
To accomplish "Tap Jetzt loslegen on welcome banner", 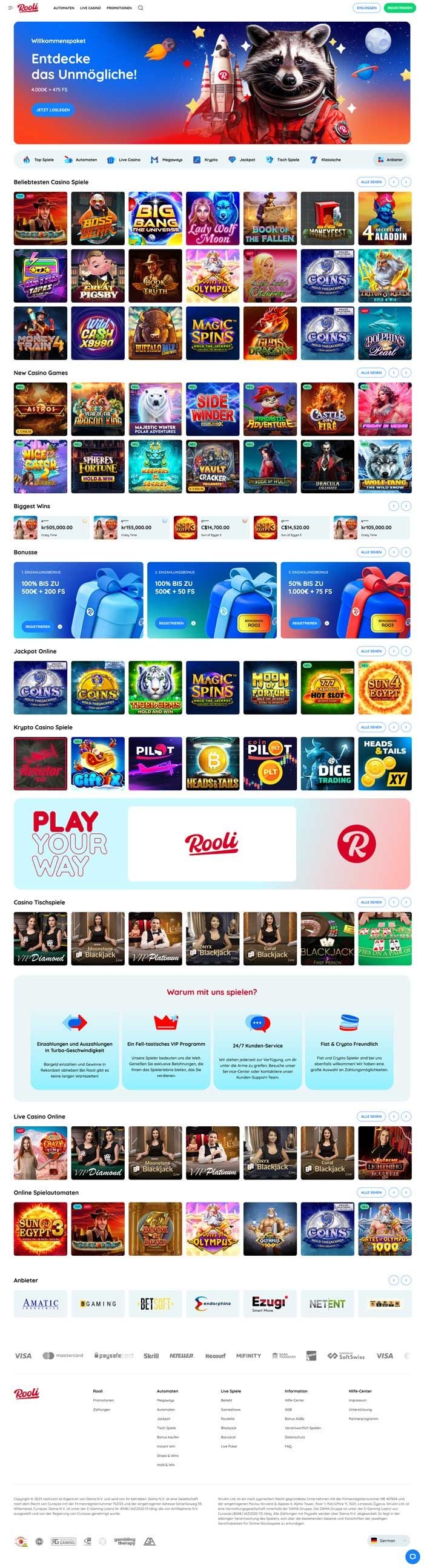I will point(52,110).
